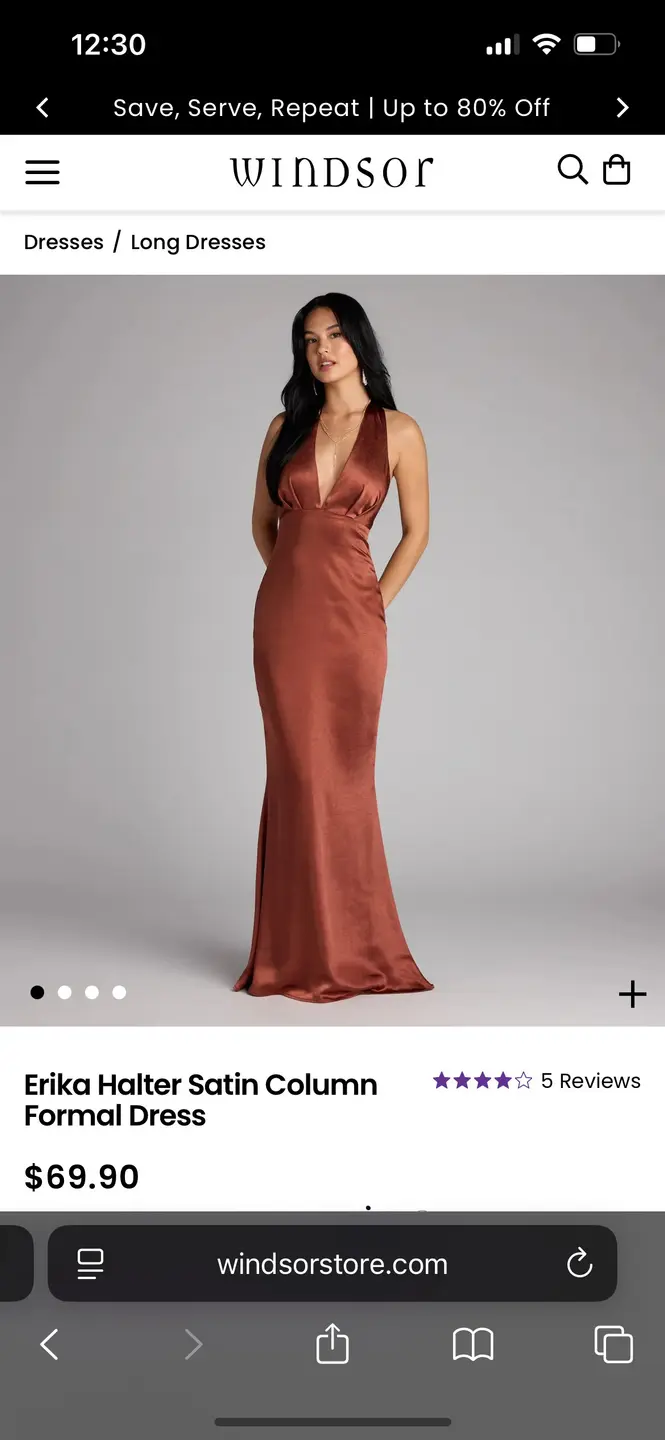The image size is (665, 1440).
Task: Reload the page
Action: 579,1264
